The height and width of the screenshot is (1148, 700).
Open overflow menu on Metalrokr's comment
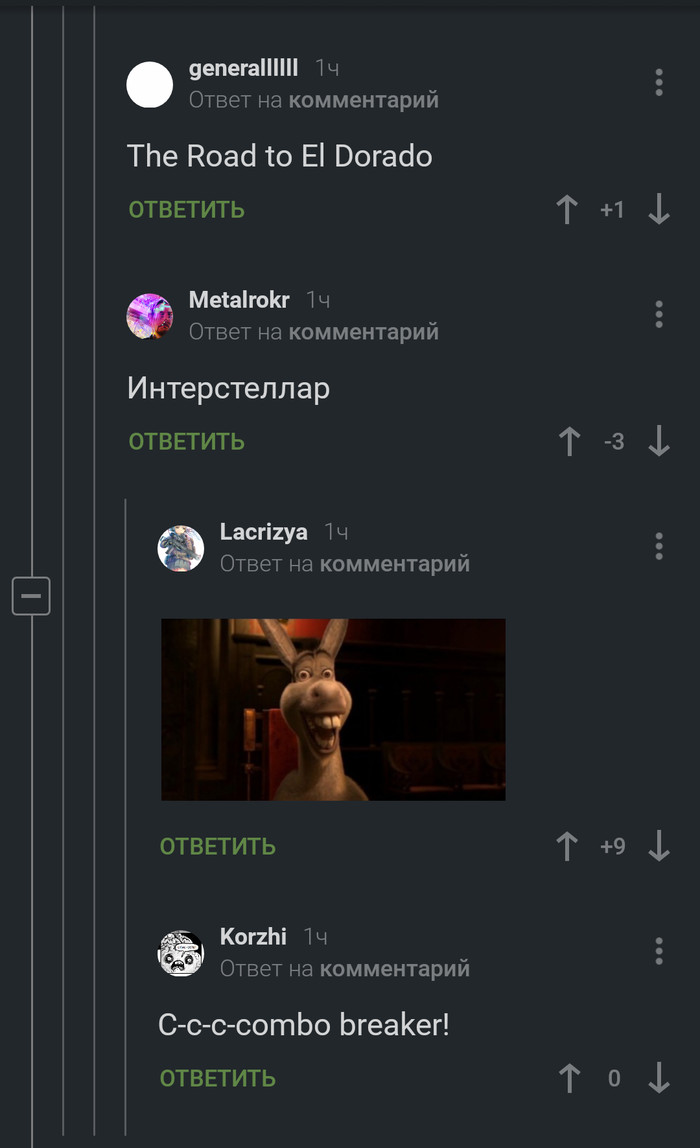[658, 314]
